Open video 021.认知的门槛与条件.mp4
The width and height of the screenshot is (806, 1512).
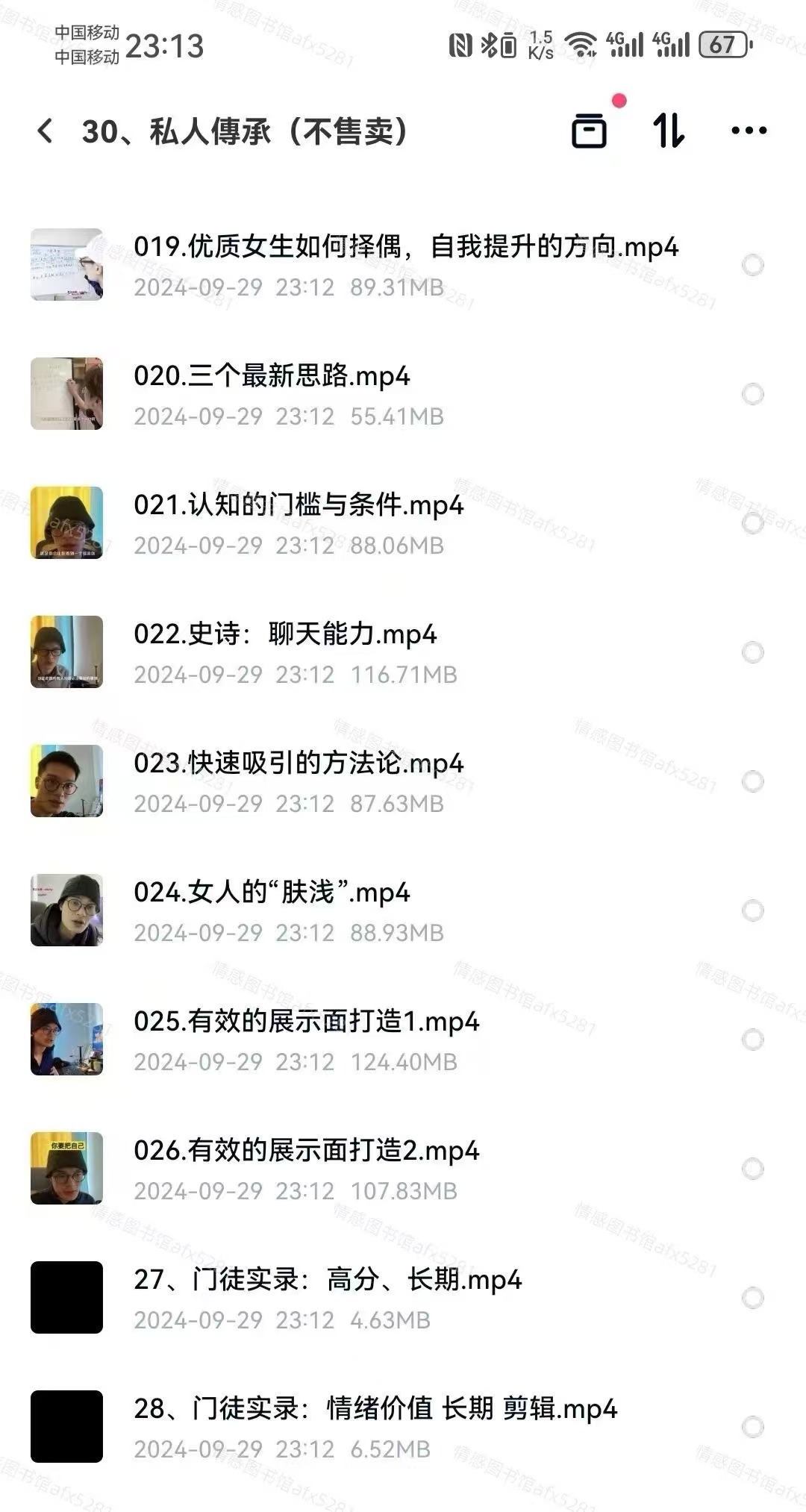299,505
